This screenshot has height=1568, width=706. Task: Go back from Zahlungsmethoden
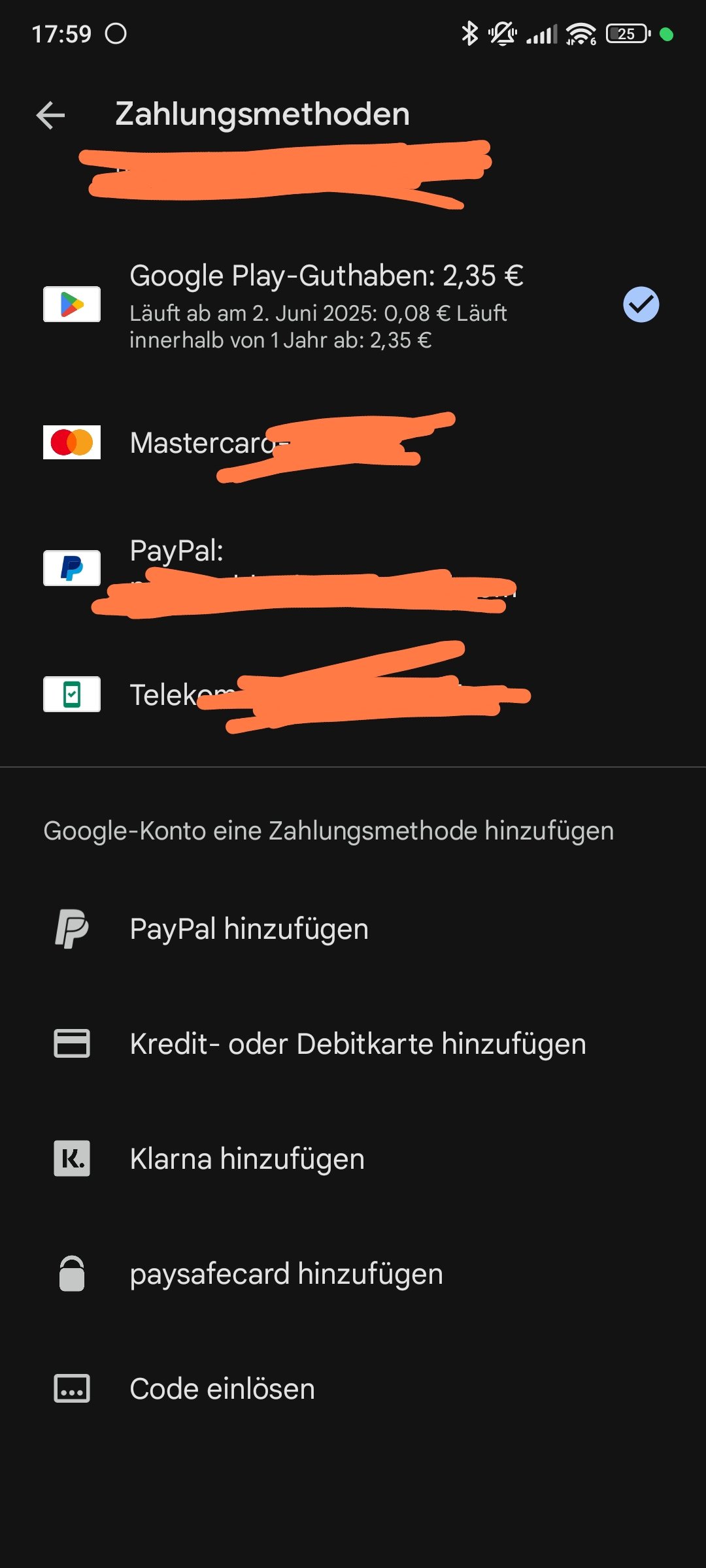point(51,116)
